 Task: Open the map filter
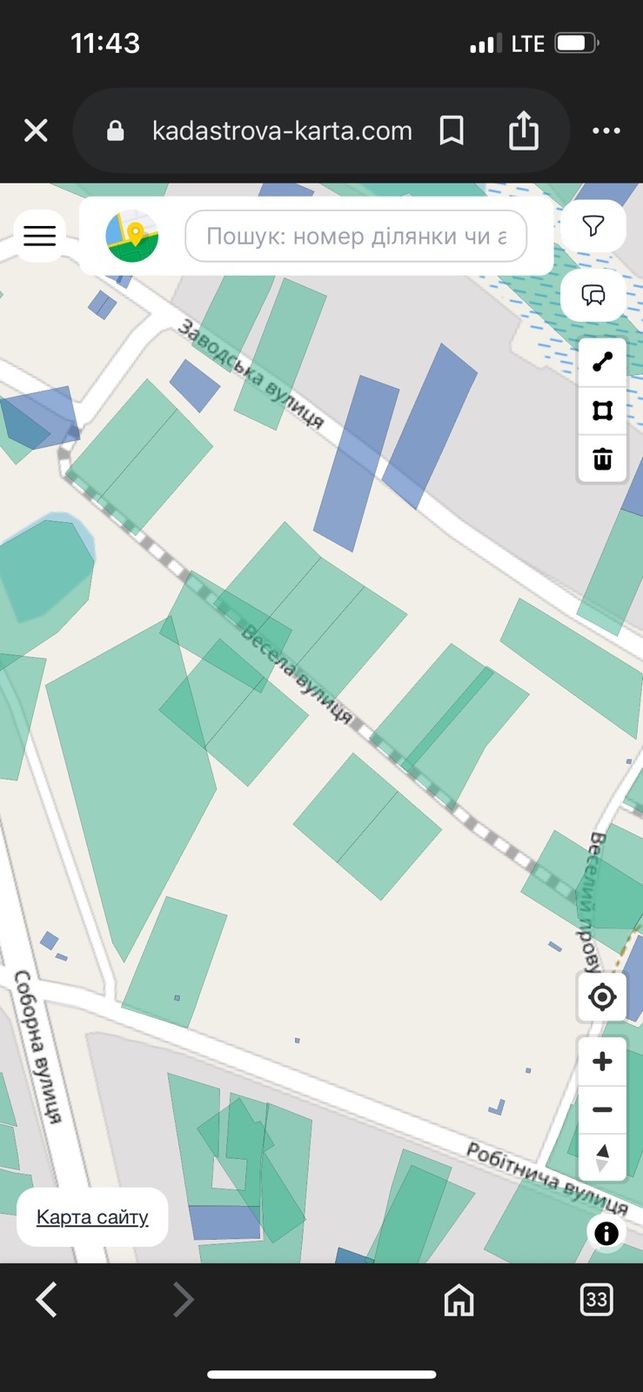(x=594, y=227)
